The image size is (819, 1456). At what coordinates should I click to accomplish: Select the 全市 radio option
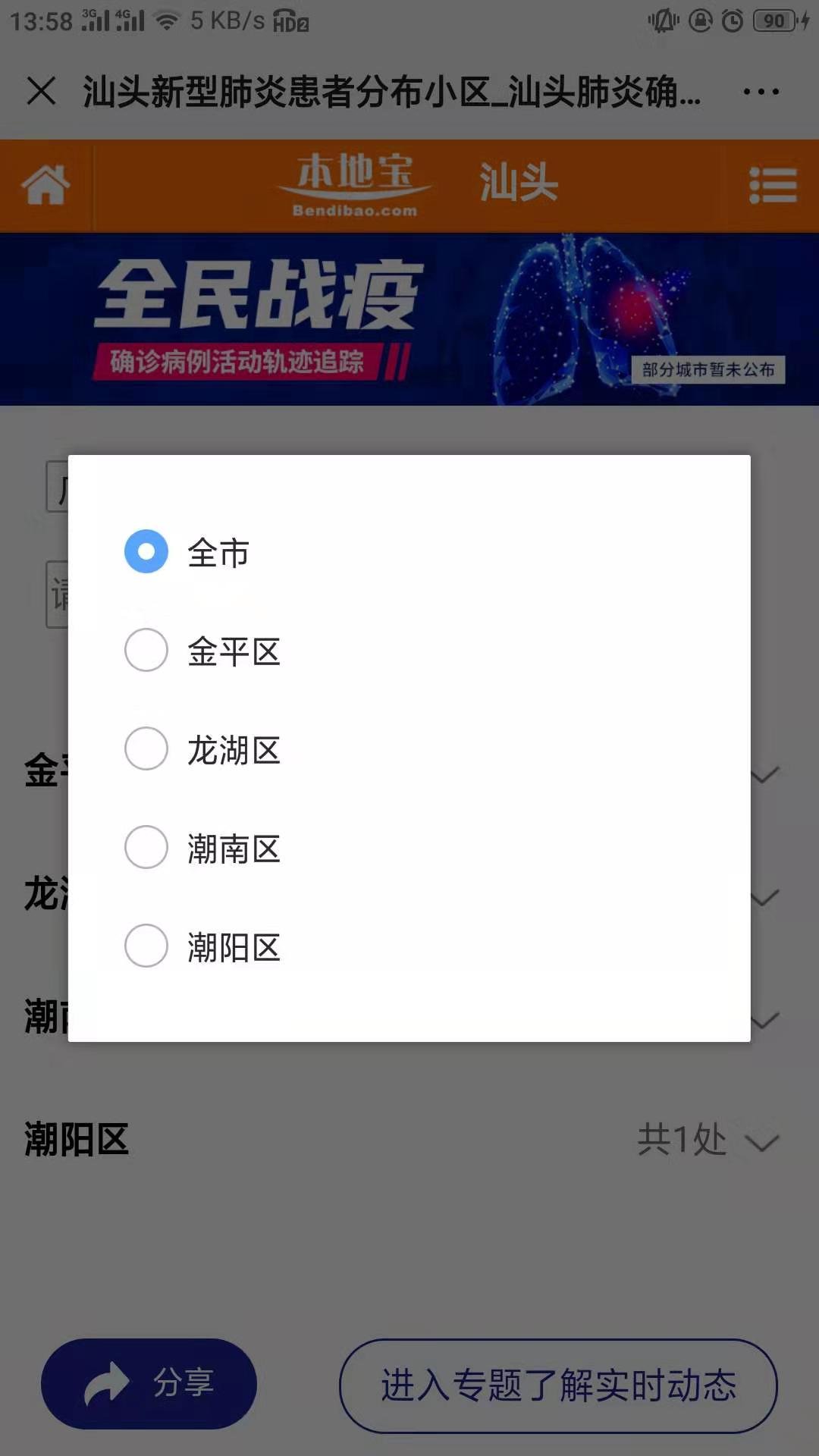tap(146, 551)
